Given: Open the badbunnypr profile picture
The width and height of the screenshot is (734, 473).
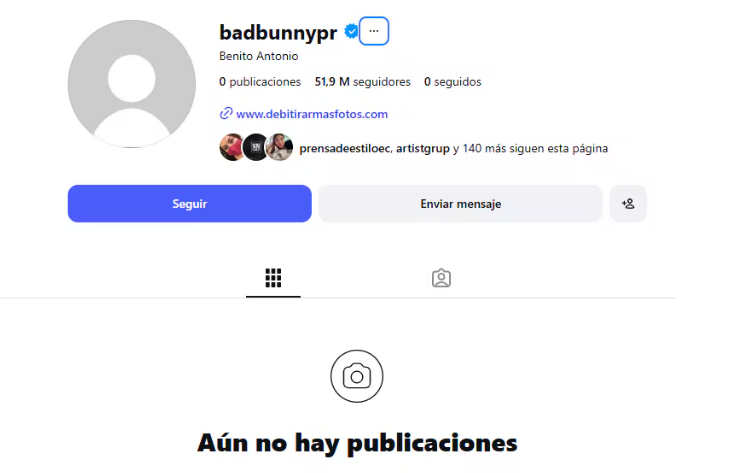Looking at the screenshot, I should pos(131,84).
